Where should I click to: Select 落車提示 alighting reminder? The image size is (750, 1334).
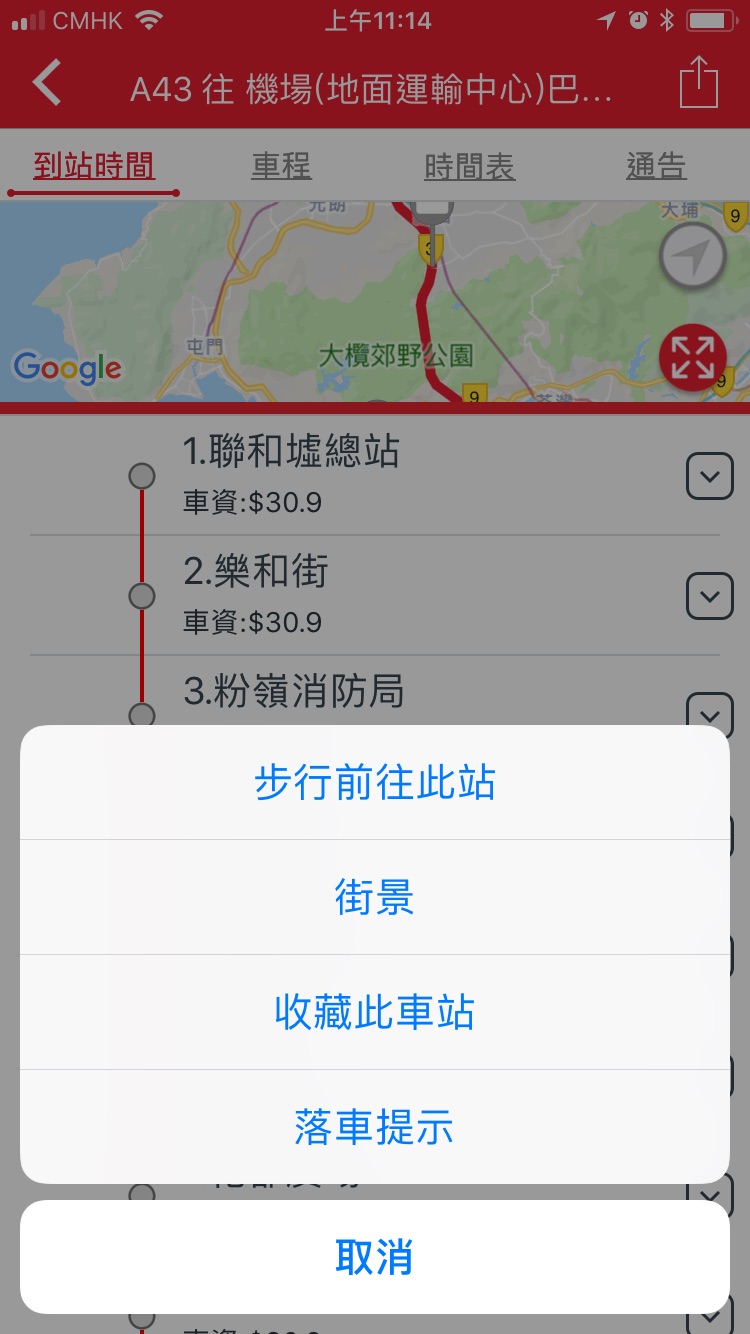pos(375,1127)
